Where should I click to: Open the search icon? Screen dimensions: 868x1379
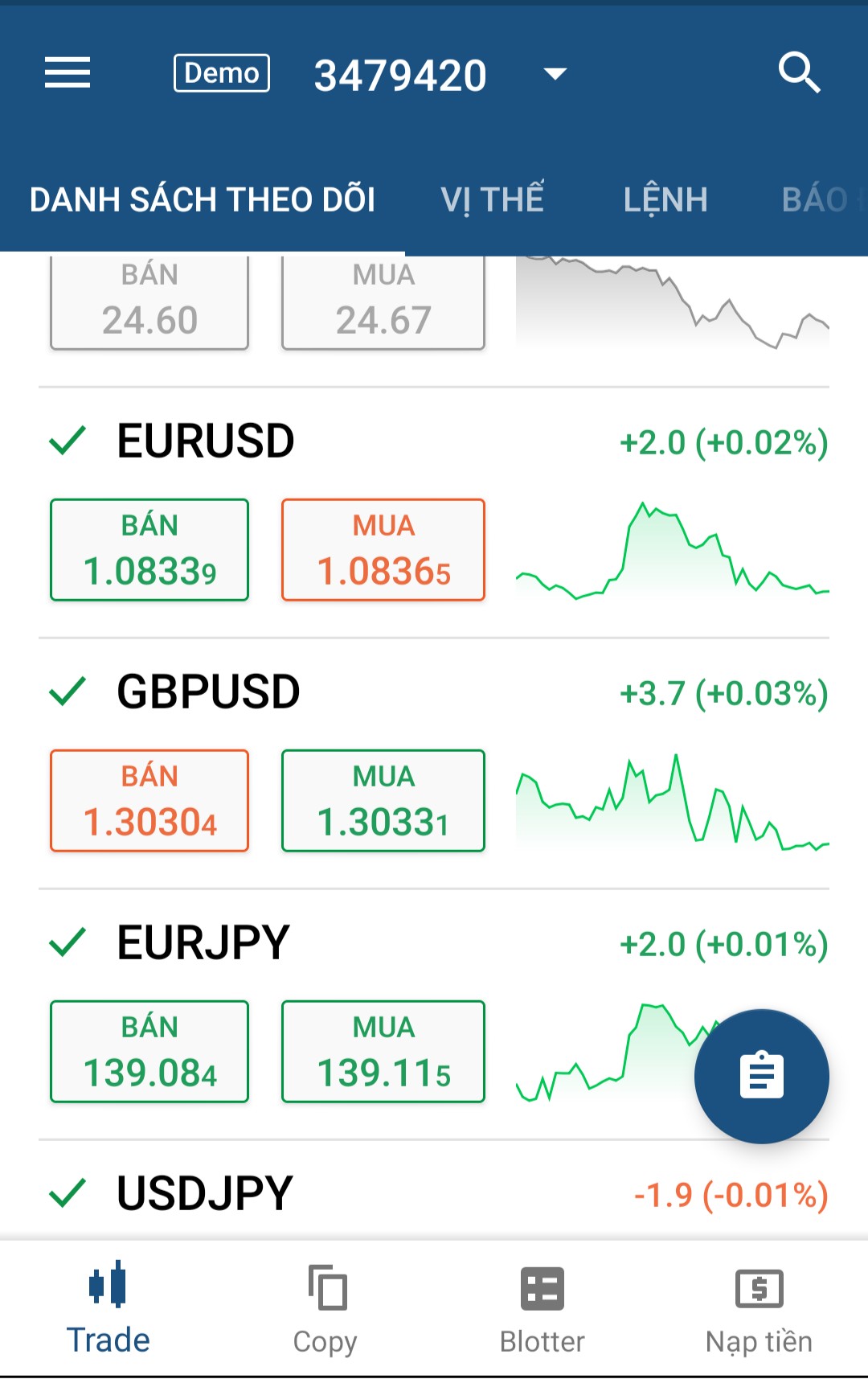799,73
